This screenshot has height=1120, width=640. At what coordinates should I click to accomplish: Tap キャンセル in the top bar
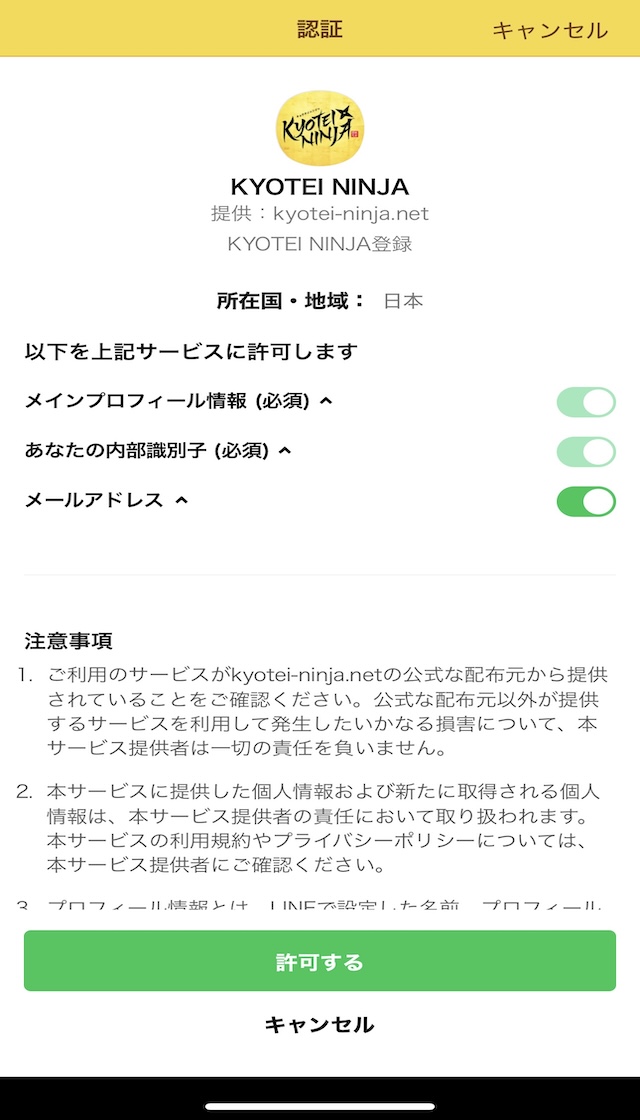pyautogui.click(x=549, y=30)
